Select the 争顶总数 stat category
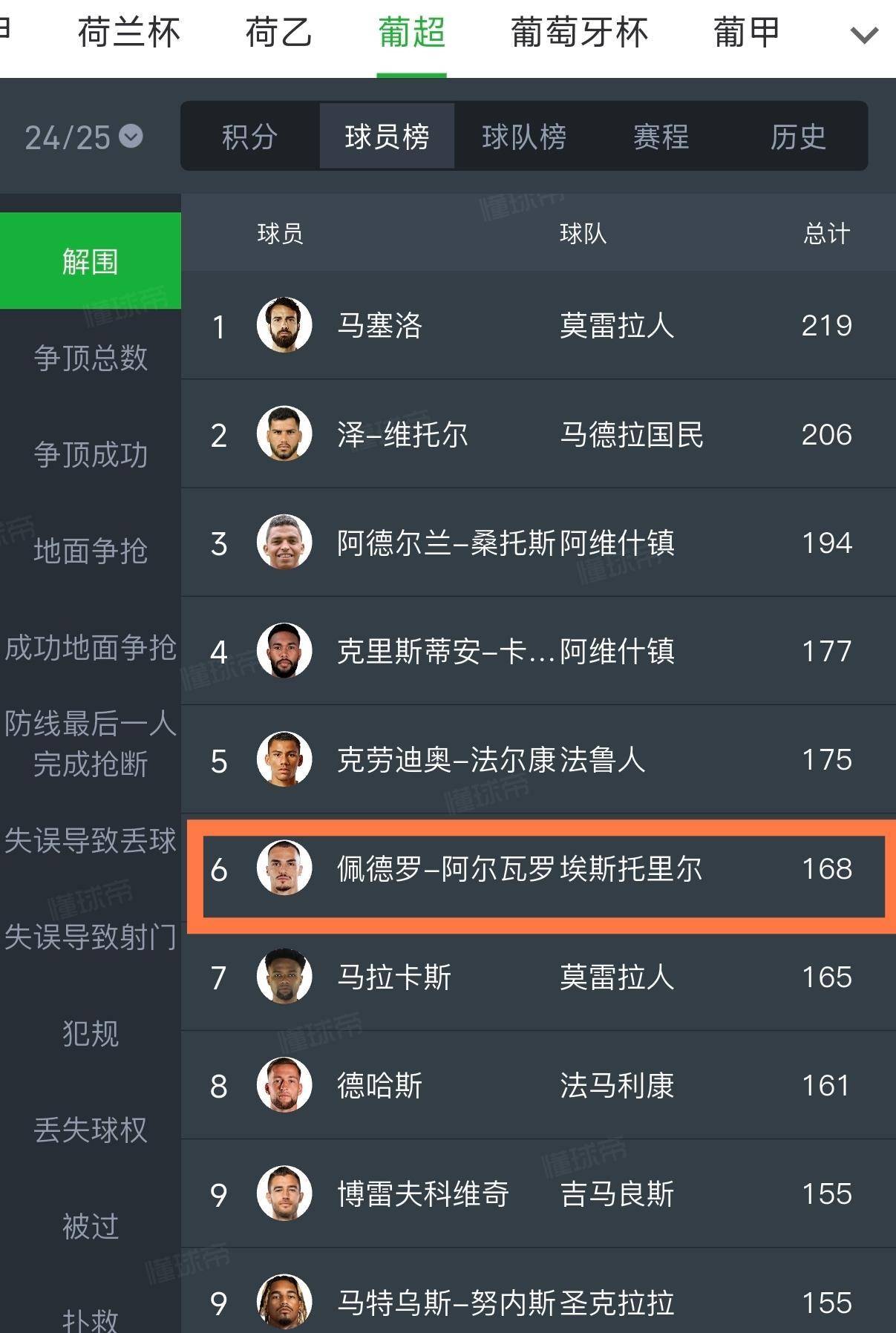The width and height of the screenshot is (896, 1333). [x=91, y=358]
